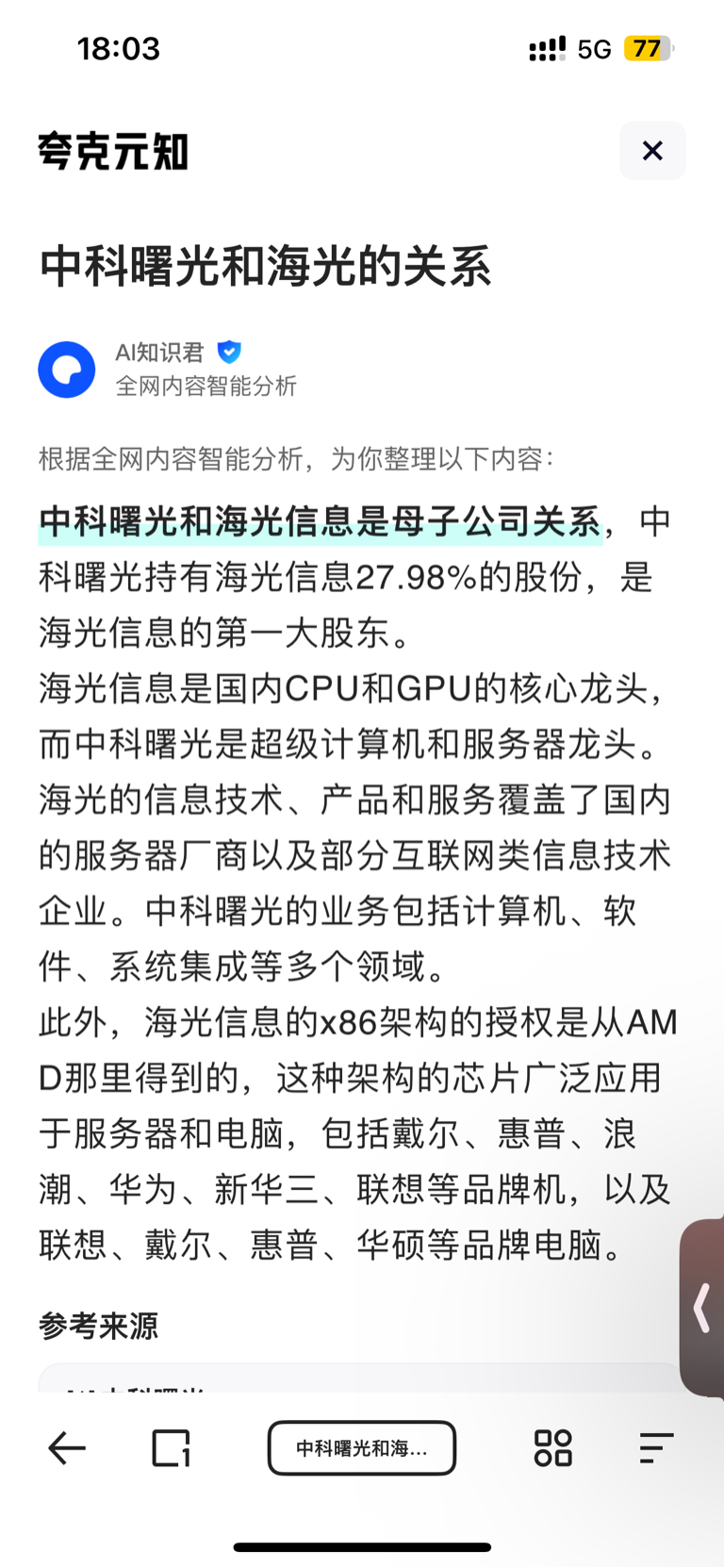Tap the 5G network indicator
Screen dimensions: 724x1568
click(594, 48)
